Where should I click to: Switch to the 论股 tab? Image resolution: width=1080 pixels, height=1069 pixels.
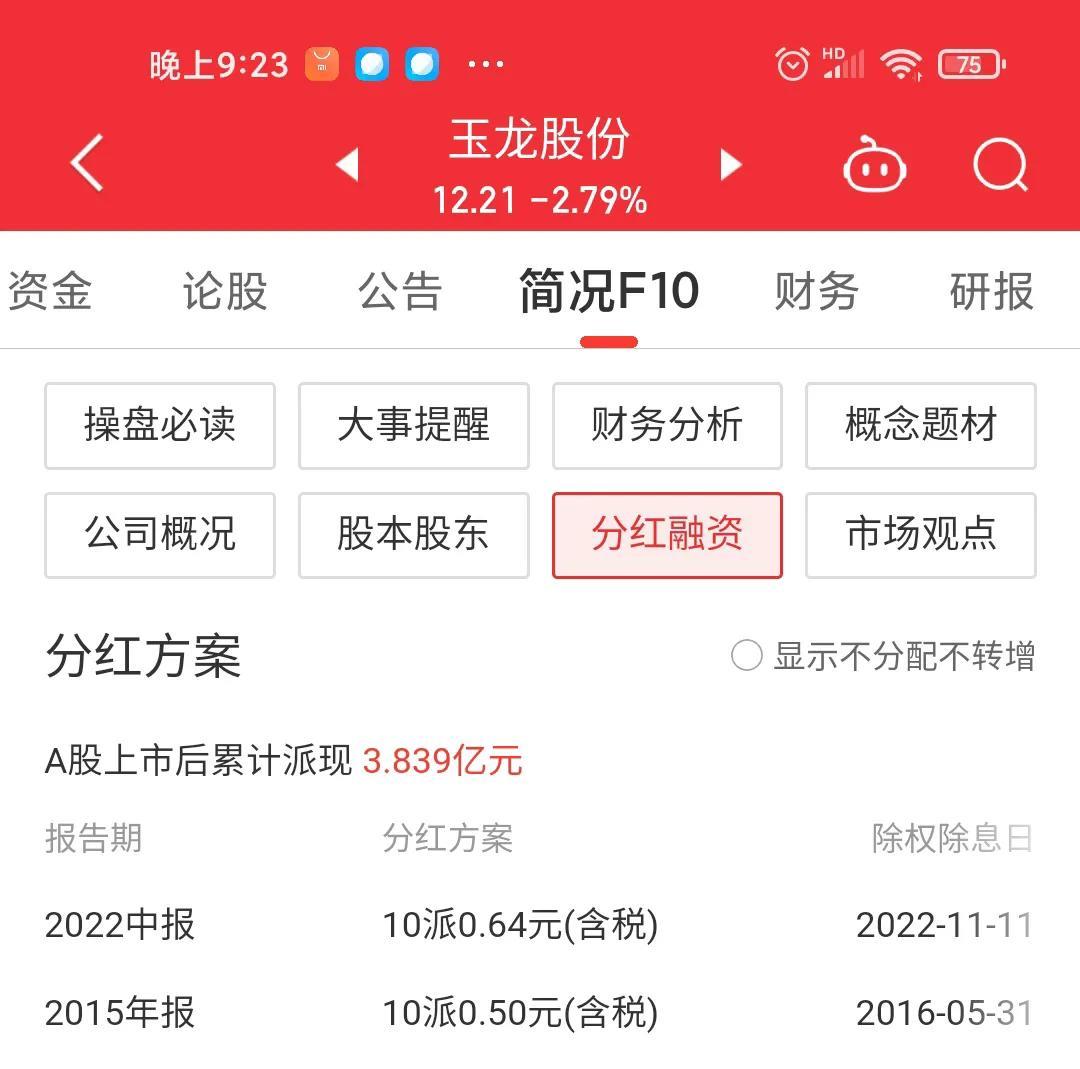click(x=225, y=292)
